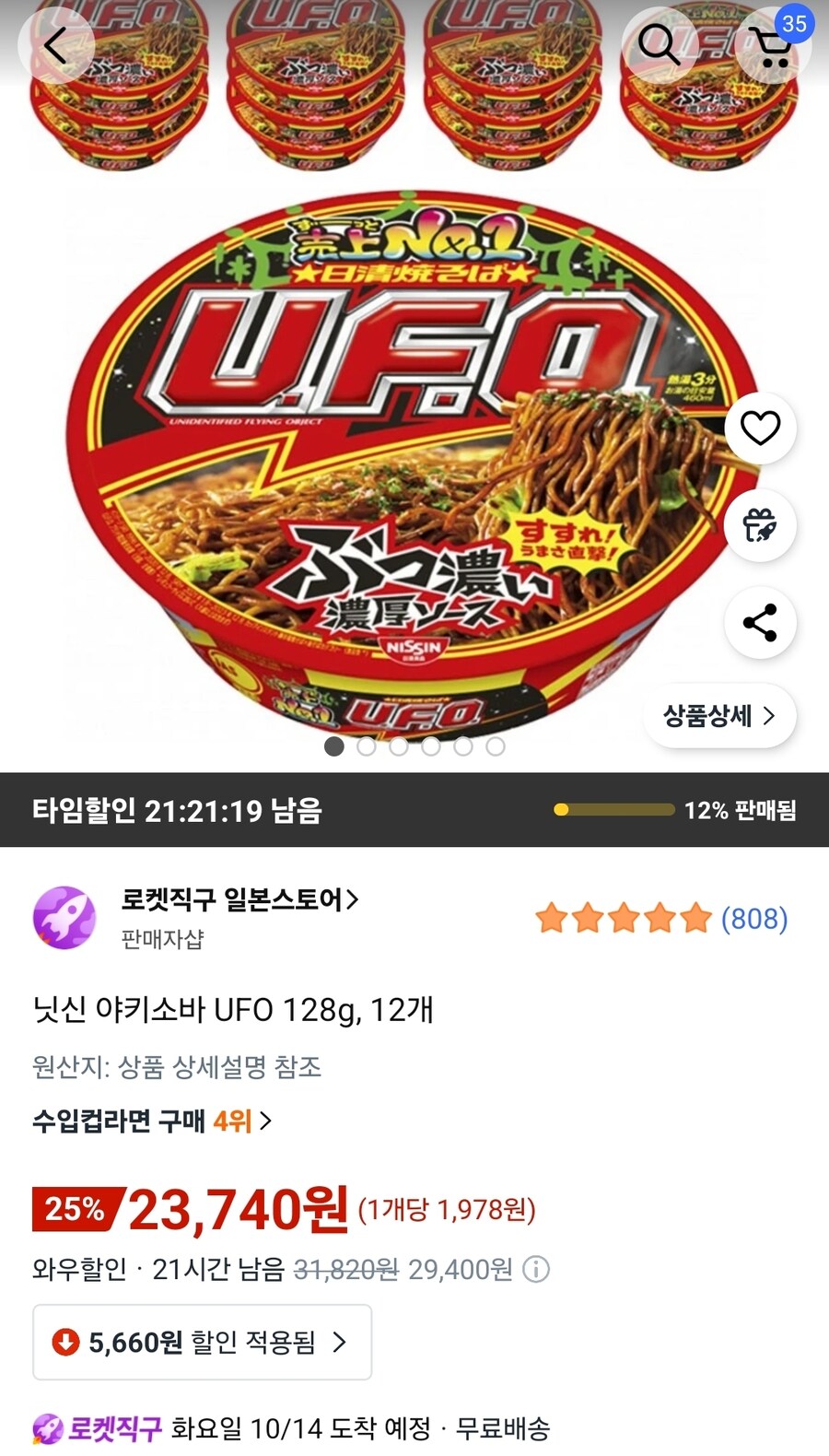Go back using the top arrow
The image size is (829, 1456).
(56, 45)
